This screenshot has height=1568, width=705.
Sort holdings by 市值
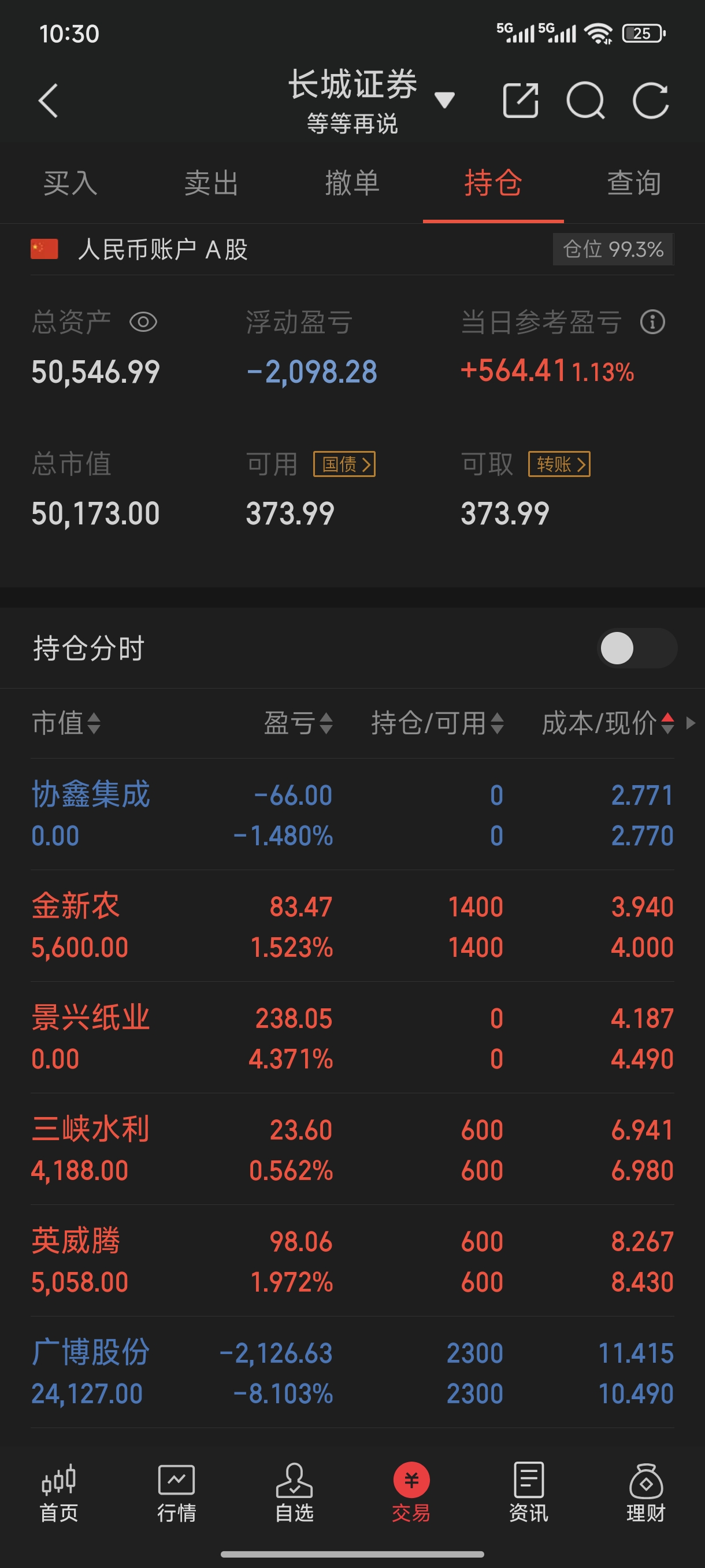(66, 723)
